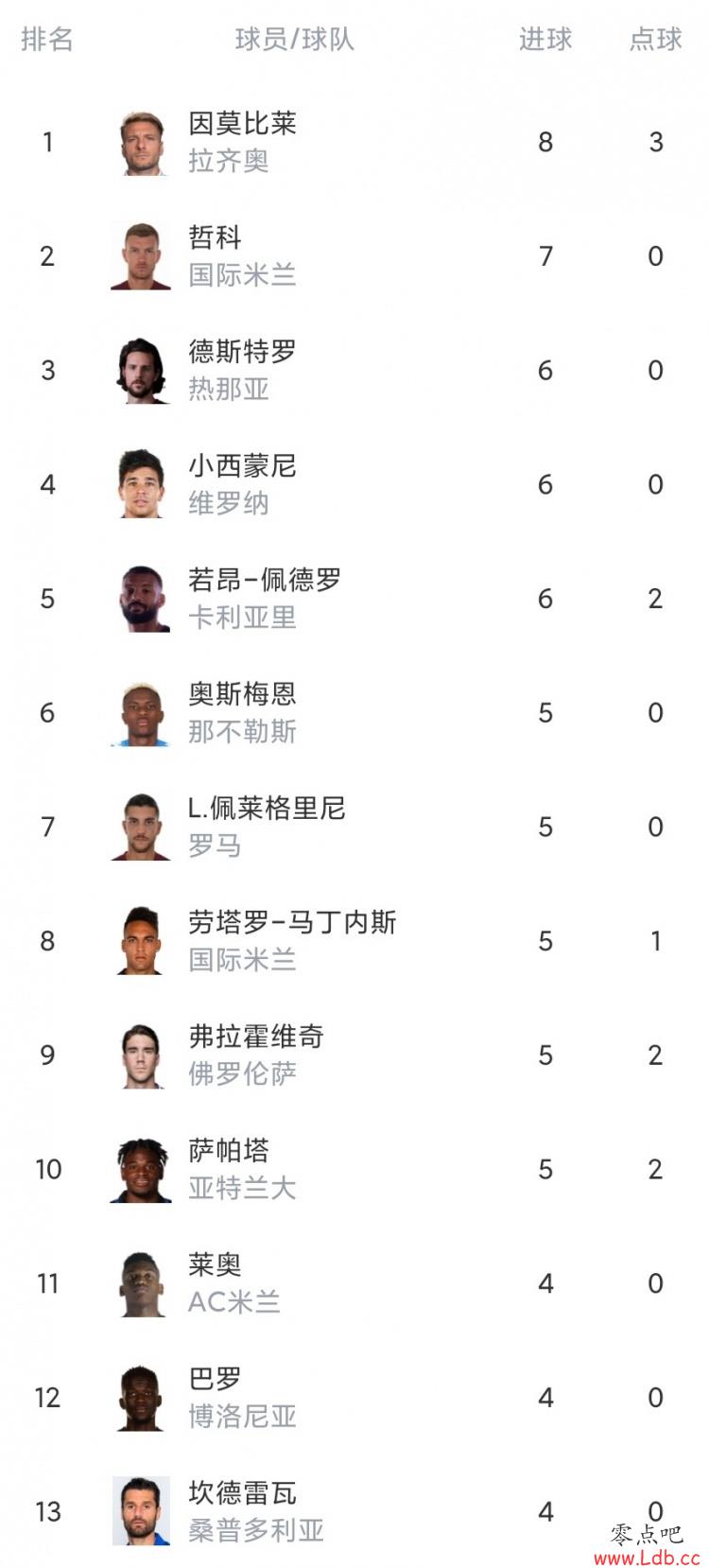
Task: Open 若昂-佩德罗 player page
Action: 354,599
